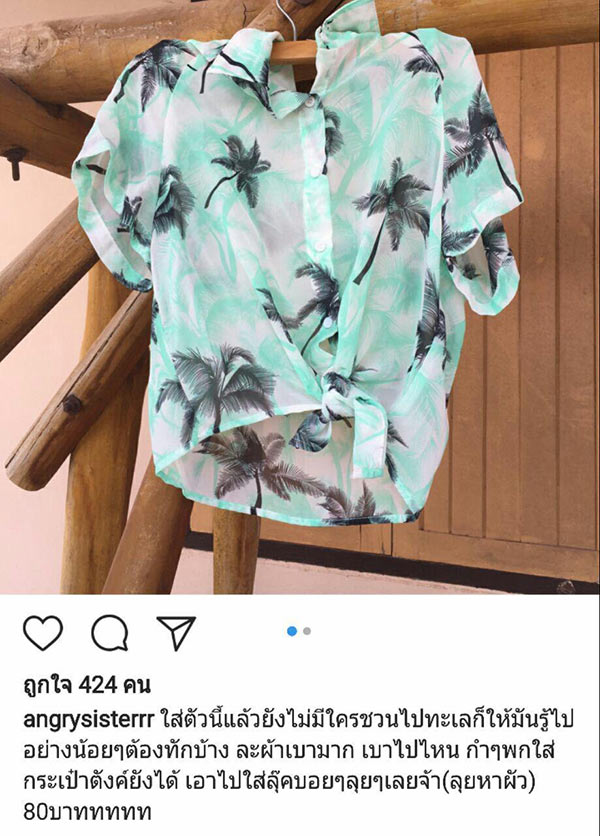Tap the palm tree shirt photo
The height and width of the screenshot is (836, 600).
tap(300, 300)
